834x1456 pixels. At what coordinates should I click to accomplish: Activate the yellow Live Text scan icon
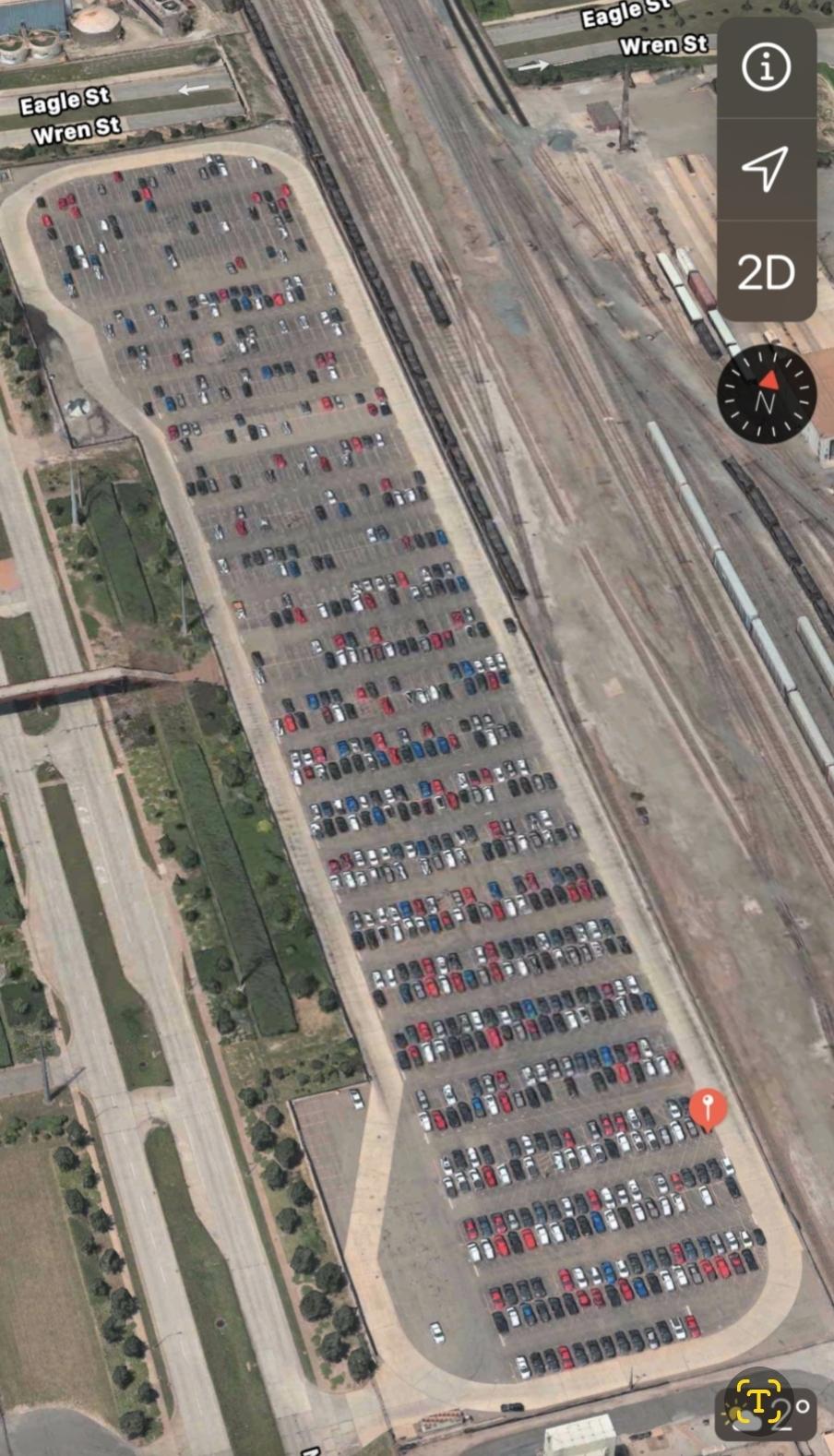point(758,1402)
